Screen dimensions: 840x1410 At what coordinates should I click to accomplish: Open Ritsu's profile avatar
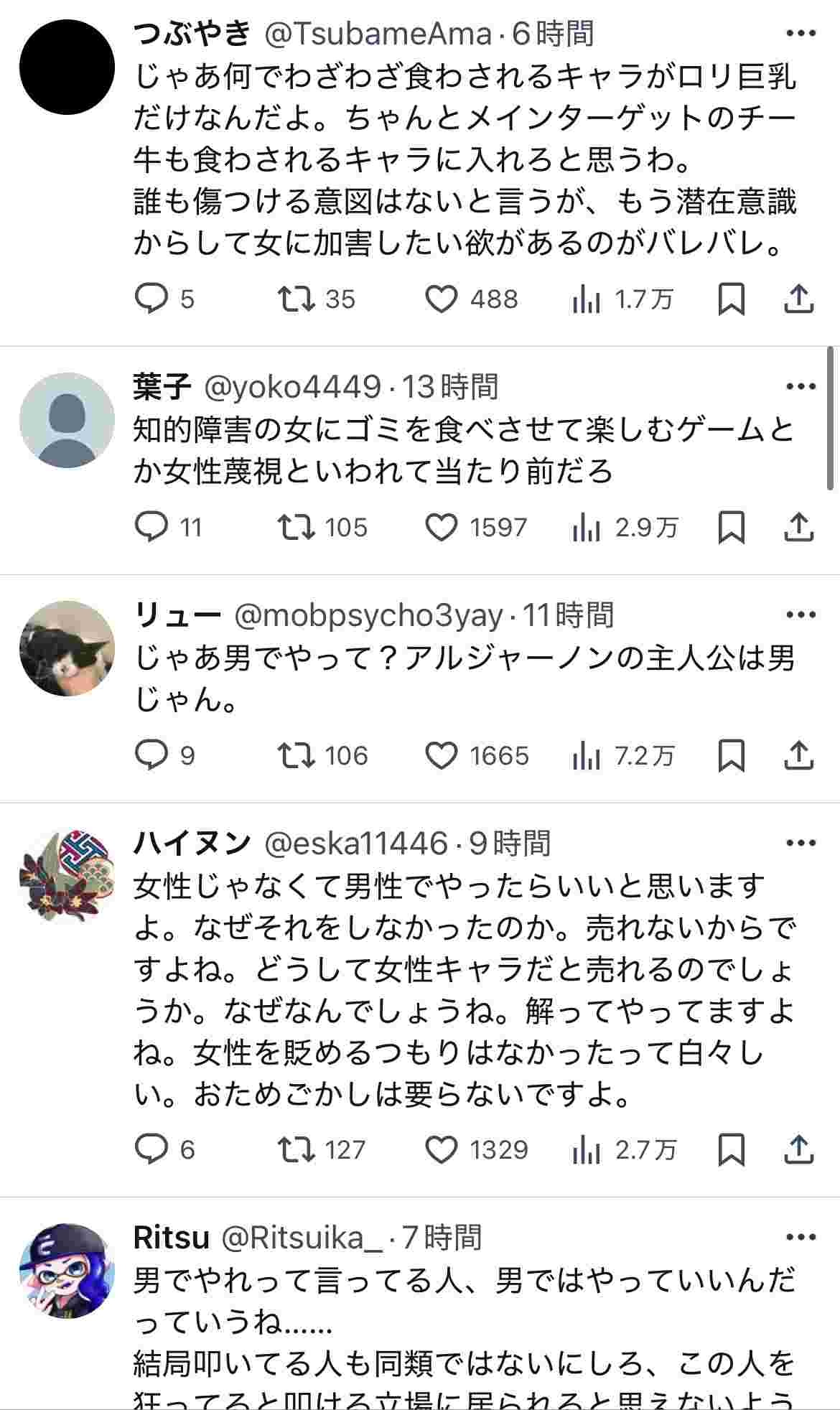tap(67, 1271)
